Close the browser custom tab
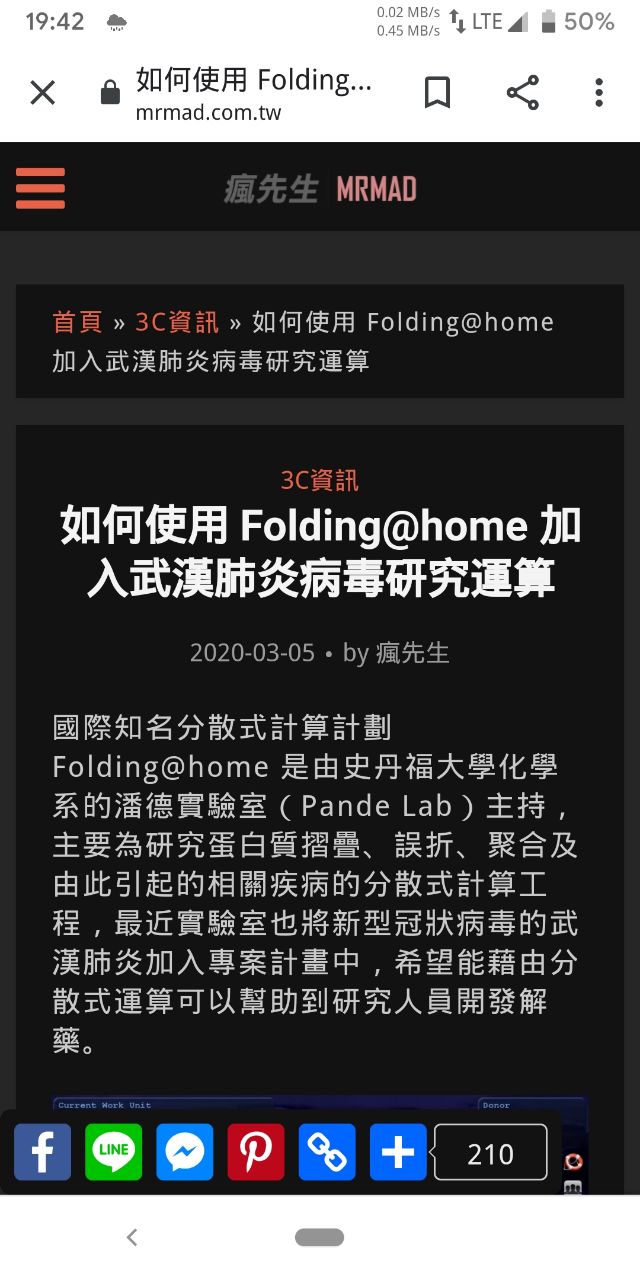 (x=42, y=93)
